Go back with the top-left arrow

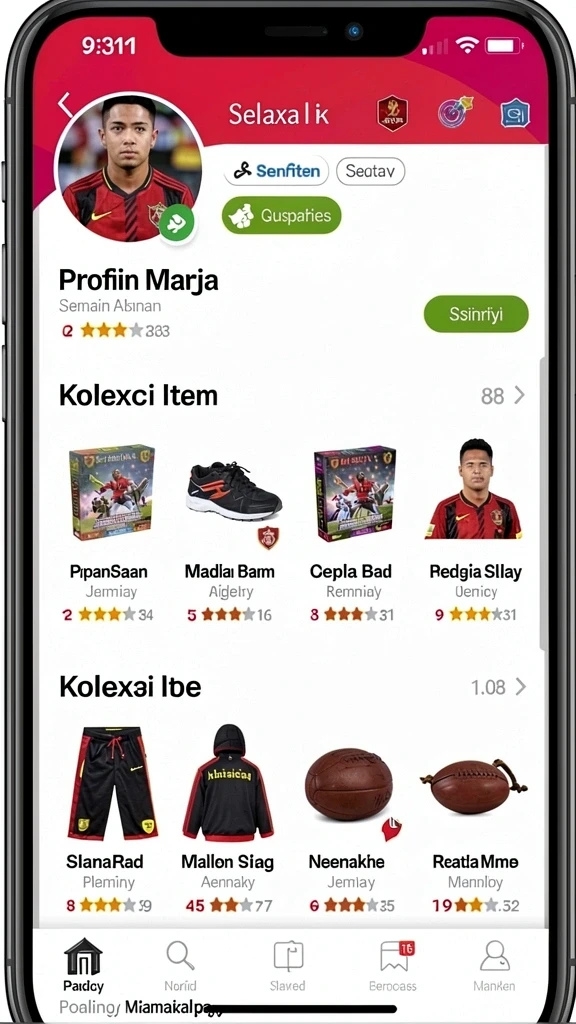click(x=65, y=105)
